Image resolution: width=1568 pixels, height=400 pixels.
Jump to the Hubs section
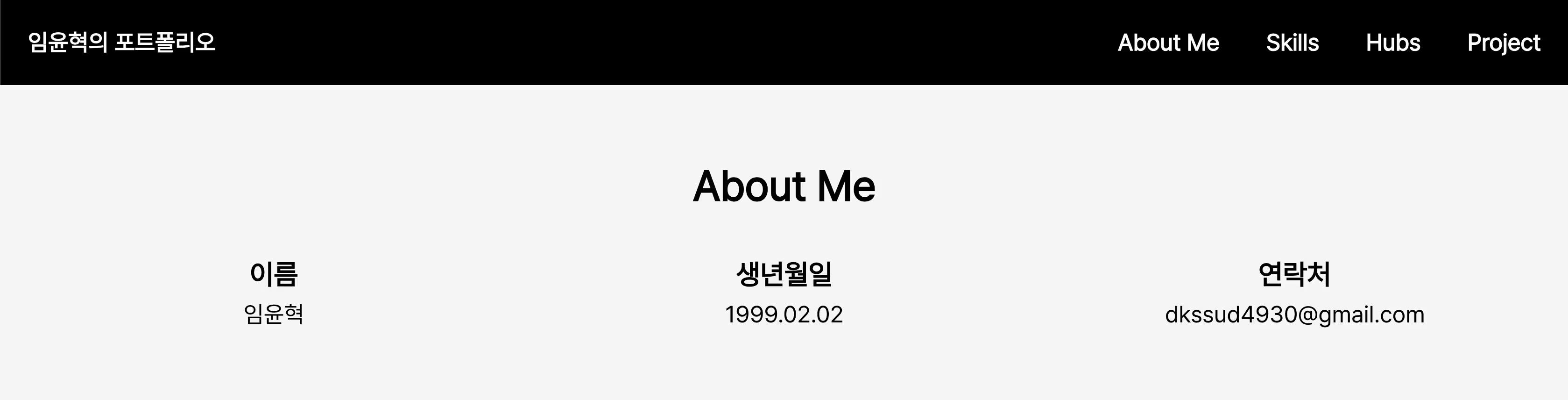coord(1393,43)
